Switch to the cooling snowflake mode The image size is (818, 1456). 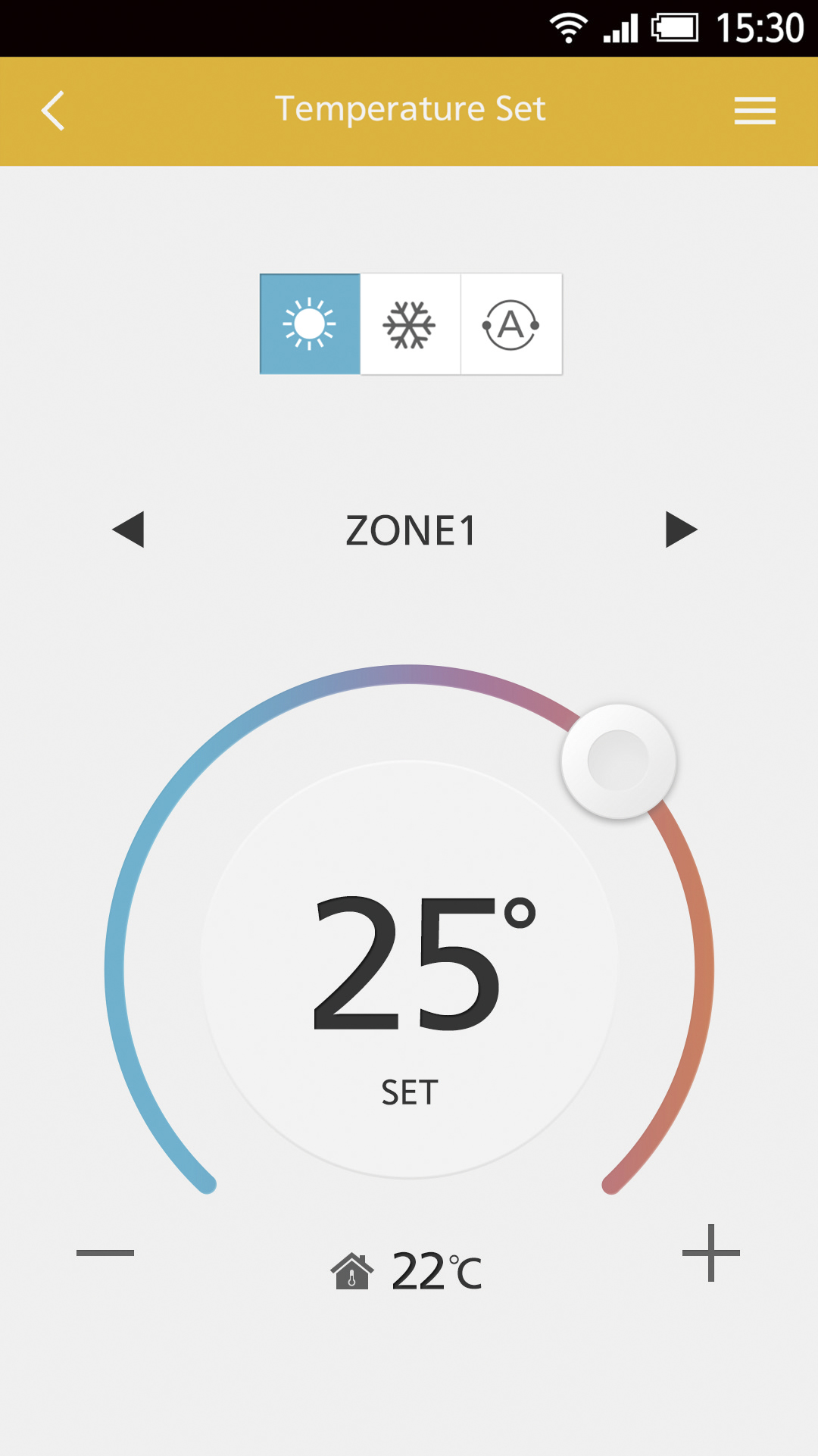(x=410, y=324)
